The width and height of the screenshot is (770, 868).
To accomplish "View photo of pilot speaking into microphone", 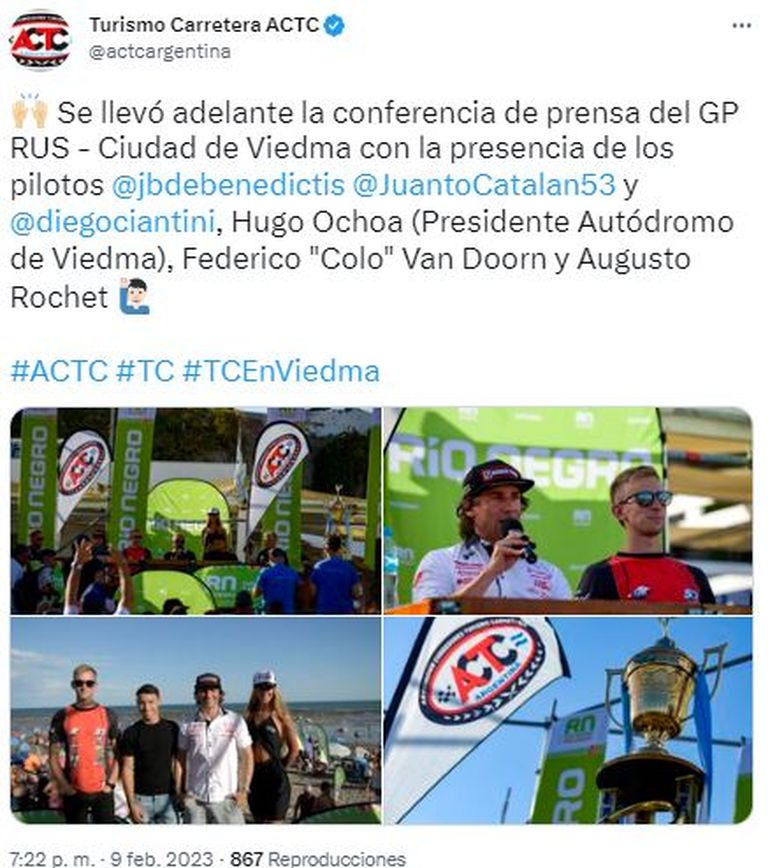I will 567,510.
